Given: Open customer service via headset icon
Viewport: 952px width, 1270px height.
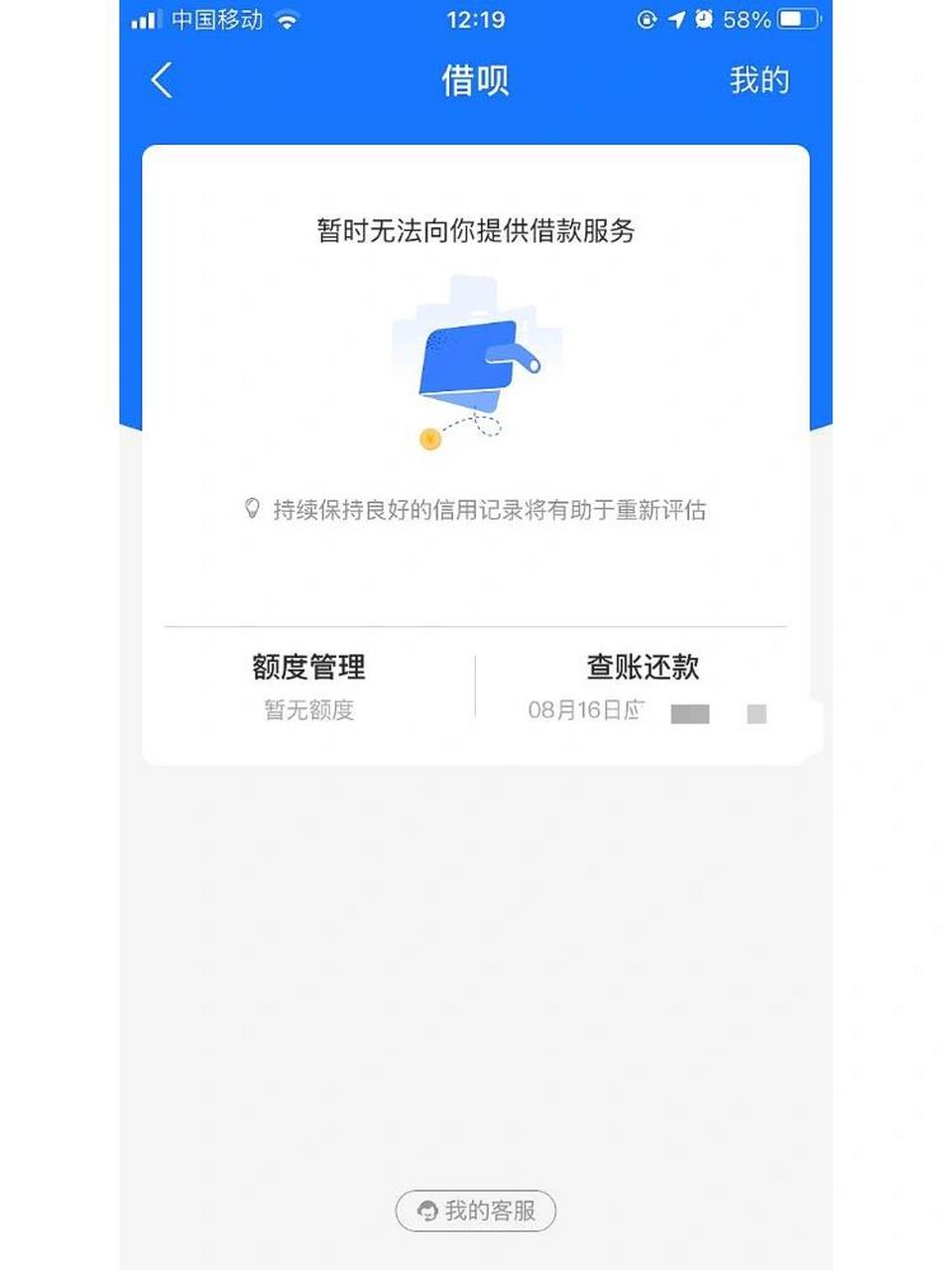Looking at the screenshot, I should 426,1211.
